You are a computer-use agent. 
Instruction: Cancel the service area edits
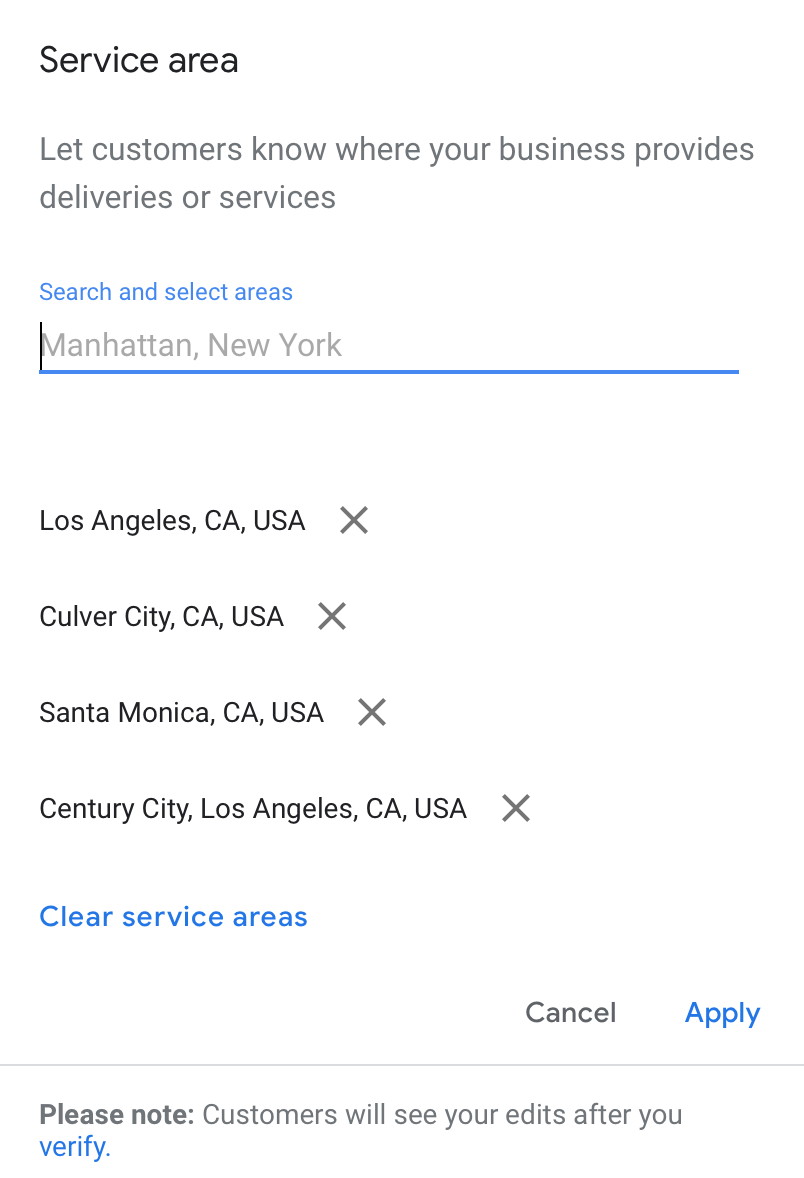pos(570,1012)
